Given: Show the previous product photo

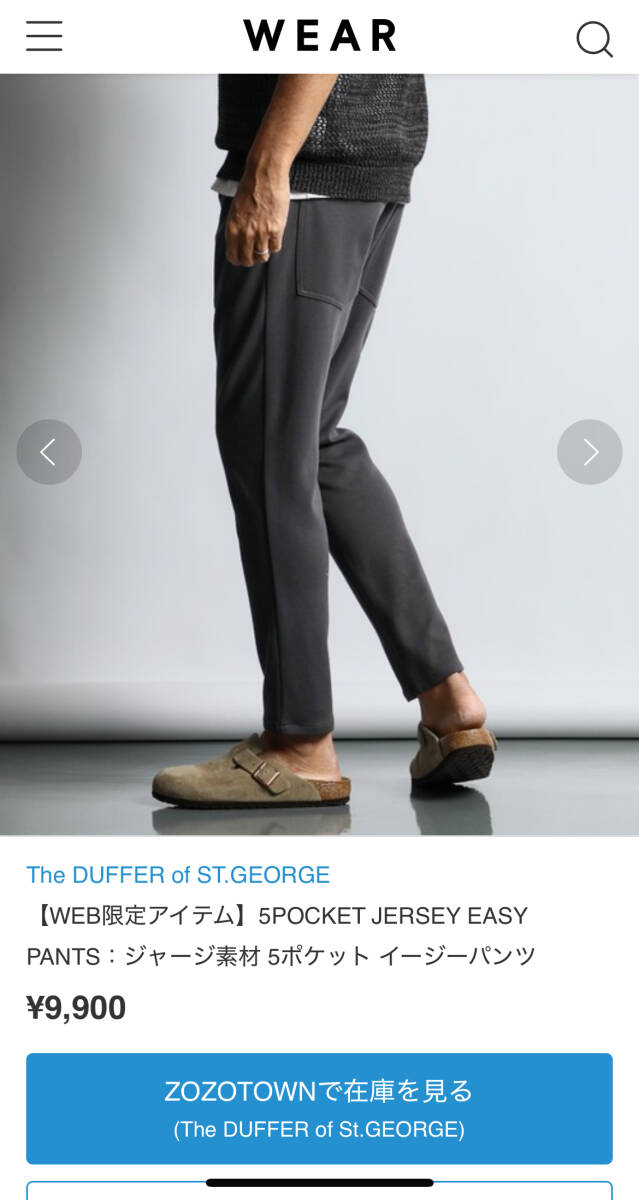Looking at the screenshot, I should coord(49,452).
